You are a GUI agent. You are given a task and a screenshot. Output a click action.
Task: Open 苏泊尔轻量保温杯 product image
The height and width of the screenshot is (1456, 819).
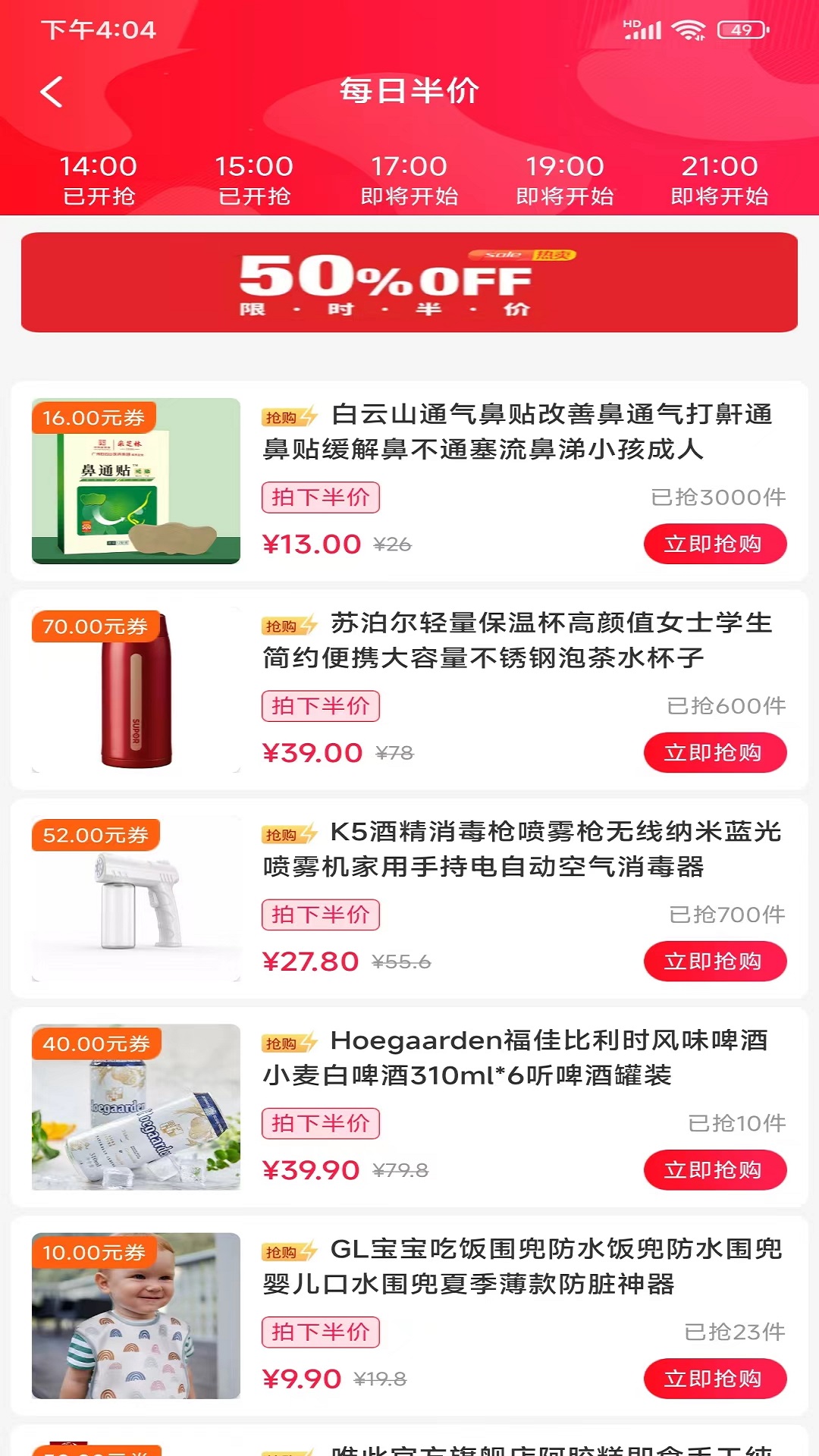tap(136, 689)
